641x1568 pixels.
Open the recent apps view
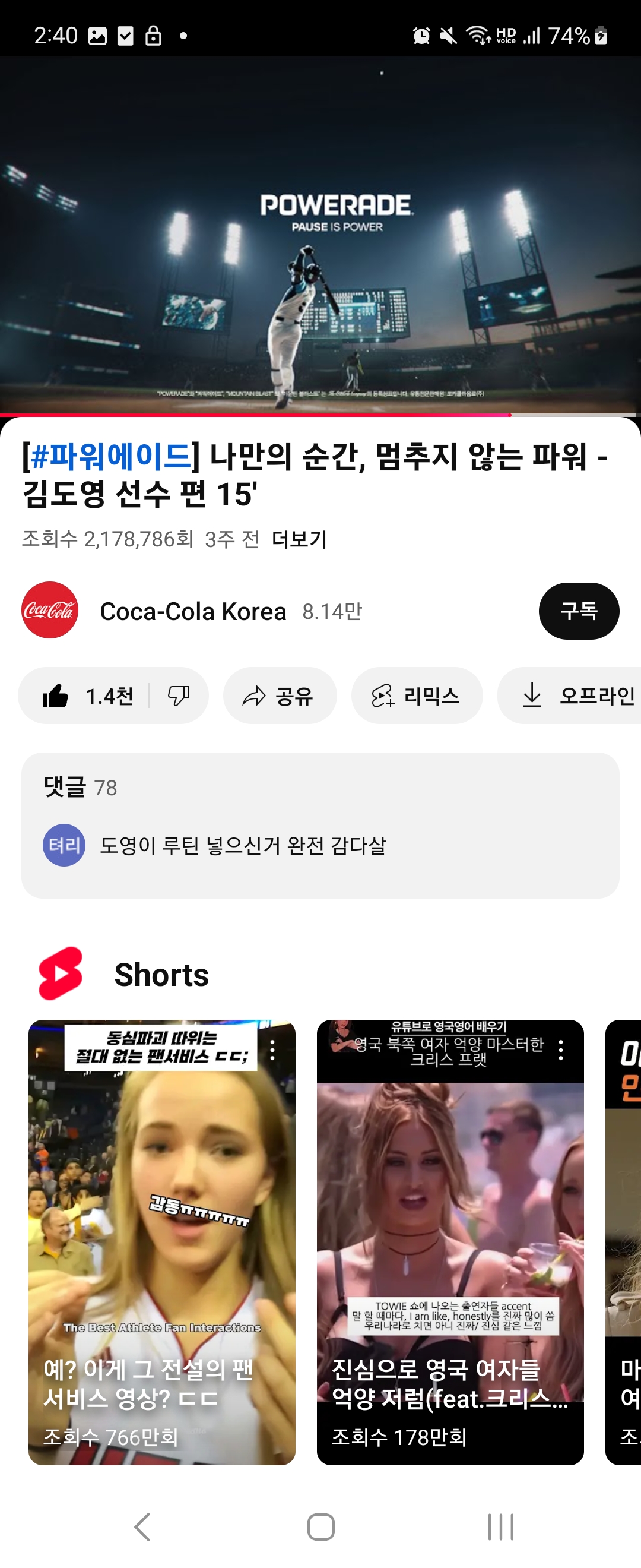500,1526
